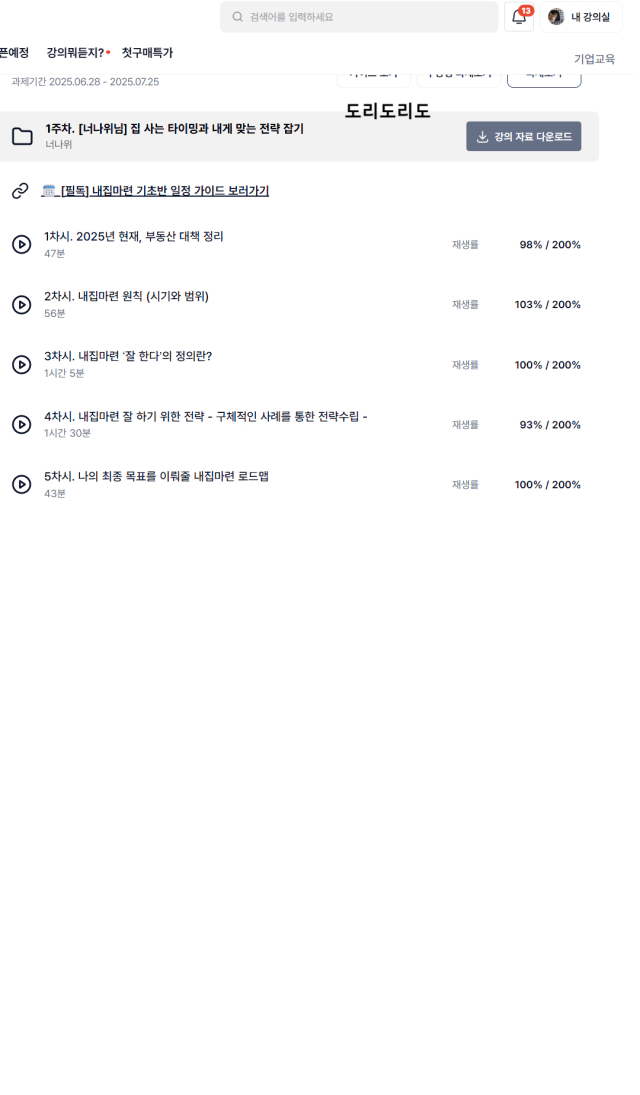Image resolution: width=640 pixels, height=1095 pixels.
Task: Play 5차시 내집마련 로드맵
Action: (x=22, y=485)
